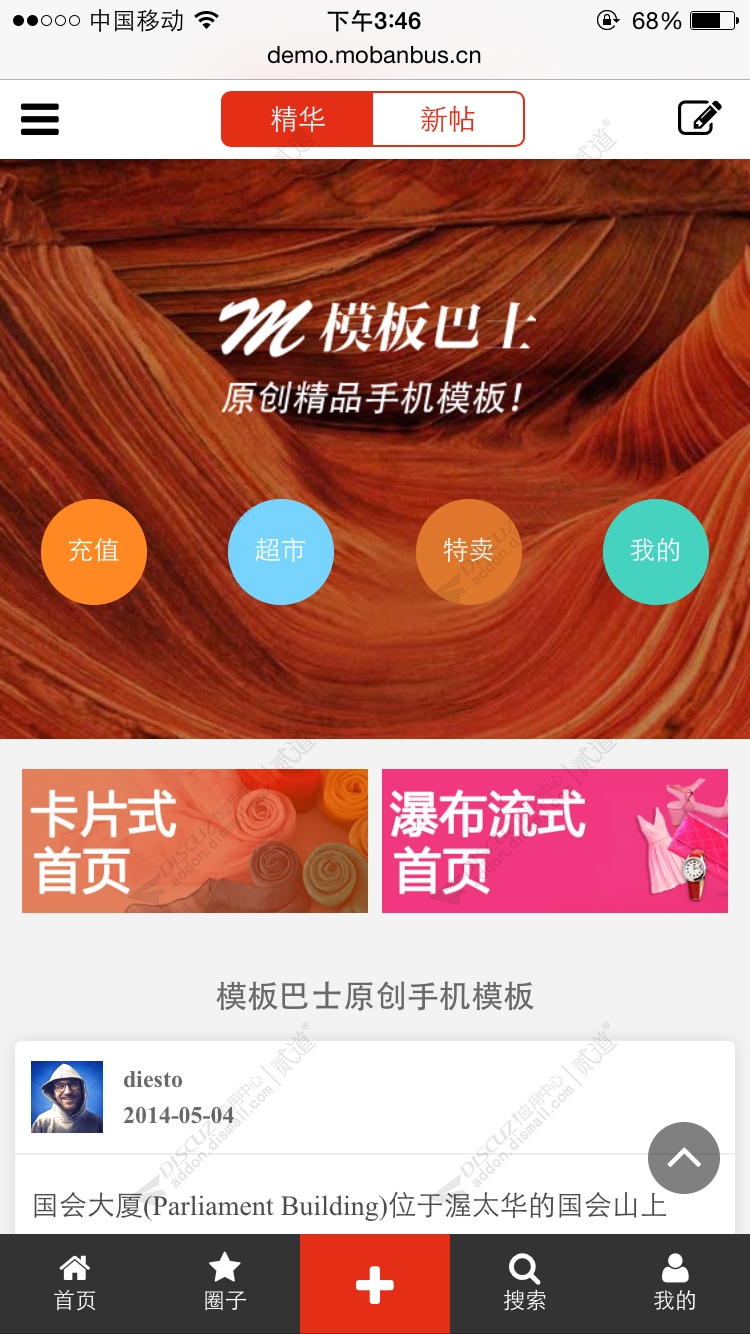
Task: Open 我的 in the bottom bar
Action: pyautogui.click(x=675, y=1284)
